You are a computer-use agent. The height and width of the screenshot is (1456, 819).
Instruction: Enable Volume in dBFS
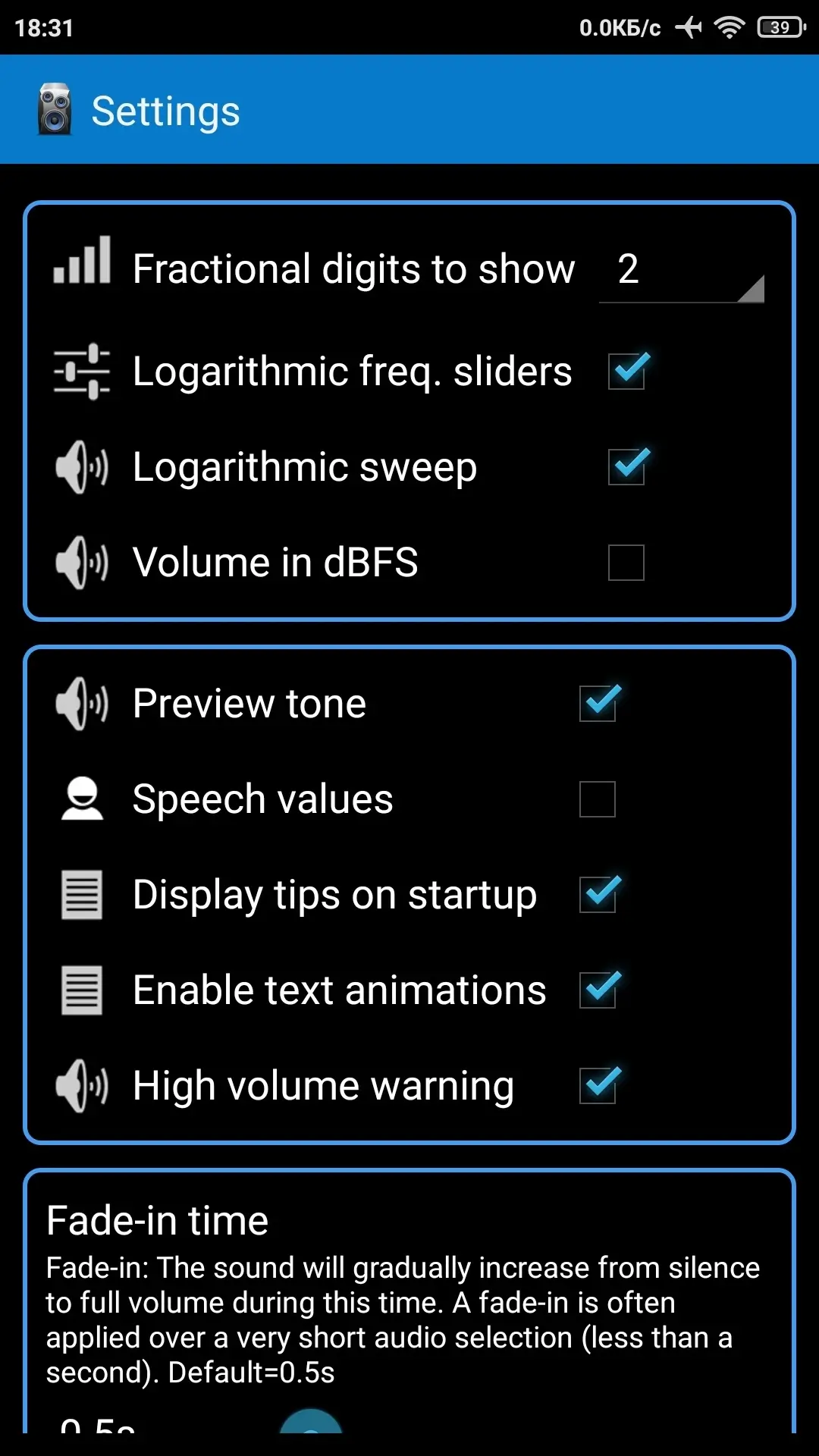[626, 562]
